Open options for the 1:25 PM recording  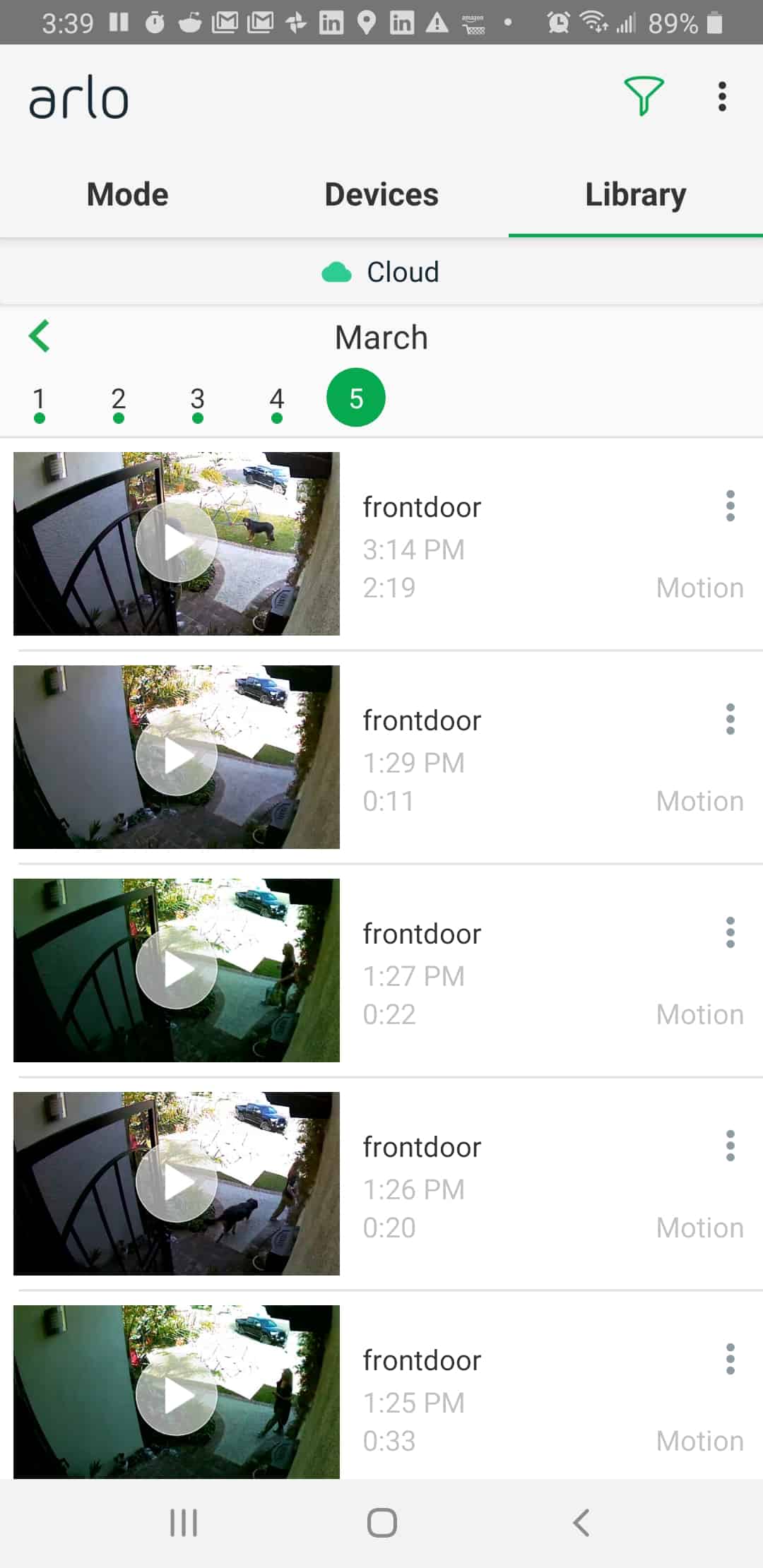pyautogui.click(x=730, y=1360)
